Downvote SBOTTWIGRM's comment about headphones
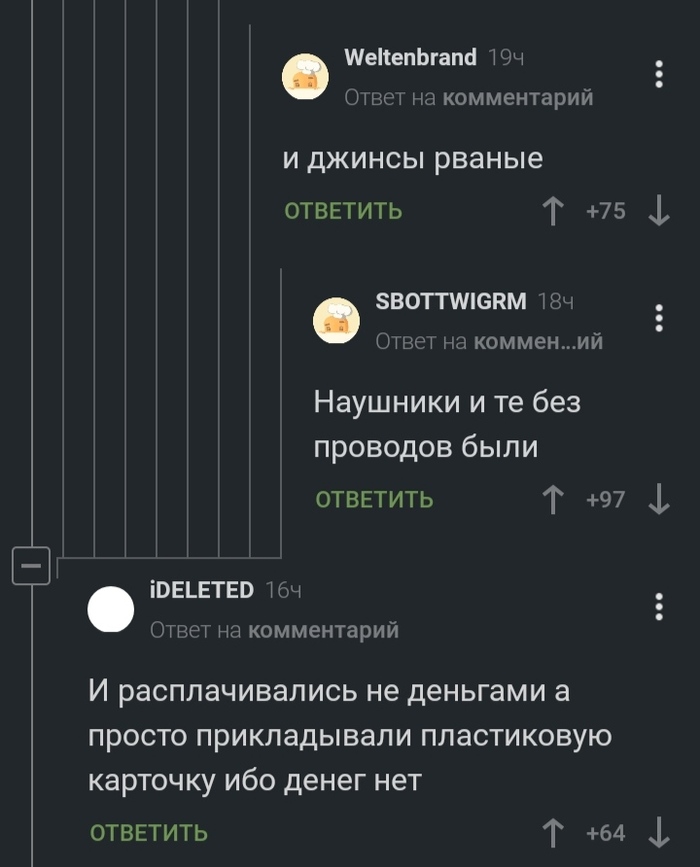700x867 pixels. point(658,499)
